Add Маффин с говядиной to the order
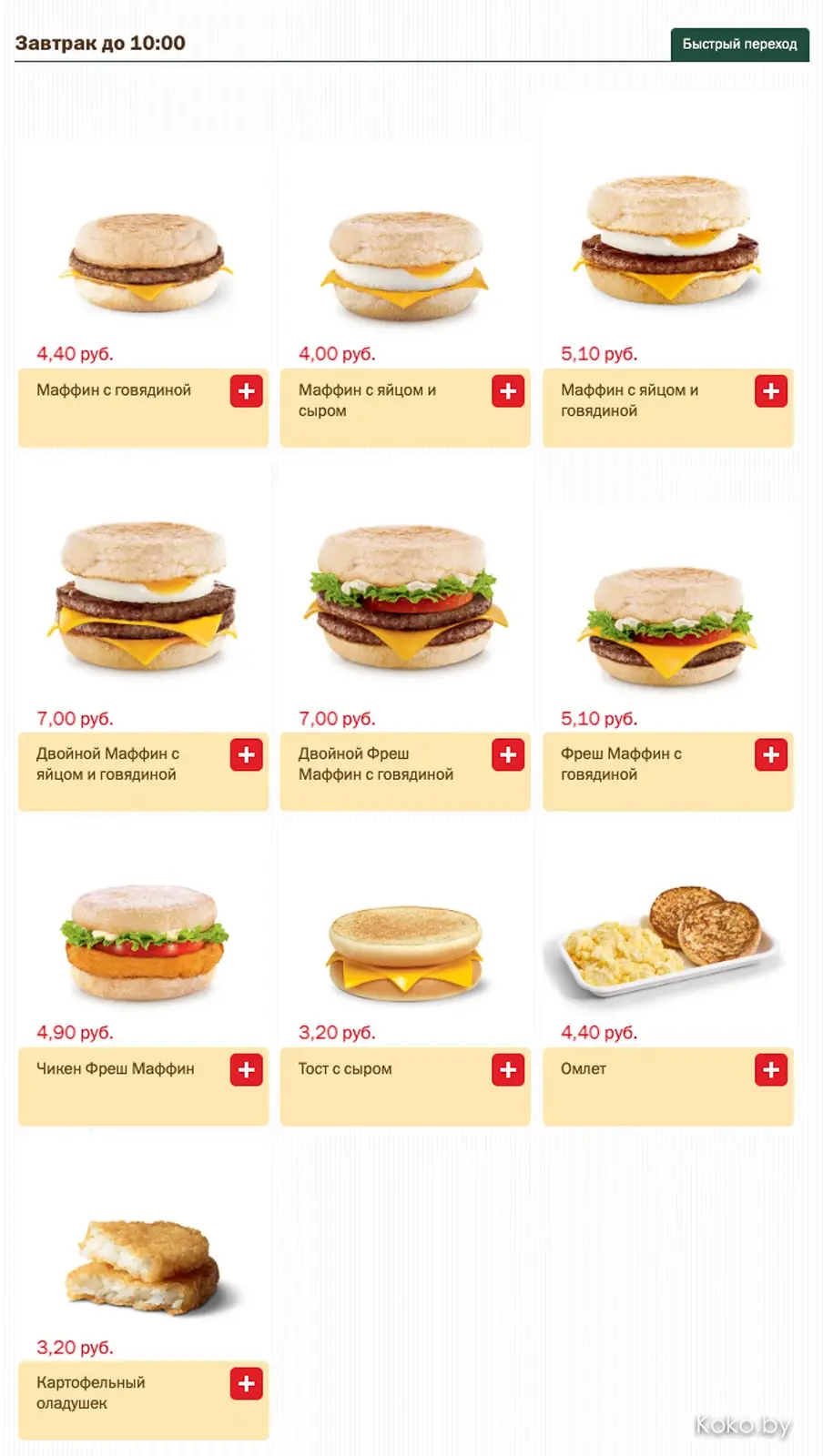The width and height of the screenshot is (823, 1456). tap(246, 391)
